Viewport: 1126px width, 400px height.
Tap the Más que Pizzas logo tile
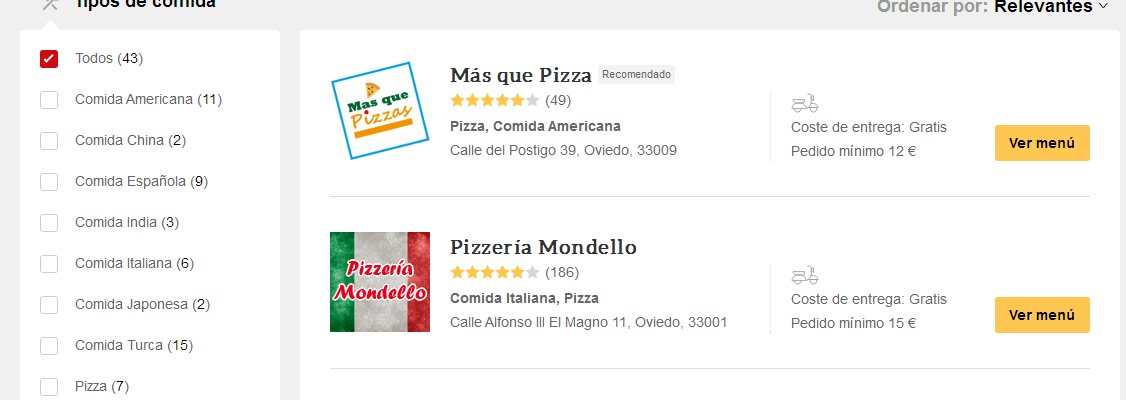pyautogui.click(x=373, y=111)
